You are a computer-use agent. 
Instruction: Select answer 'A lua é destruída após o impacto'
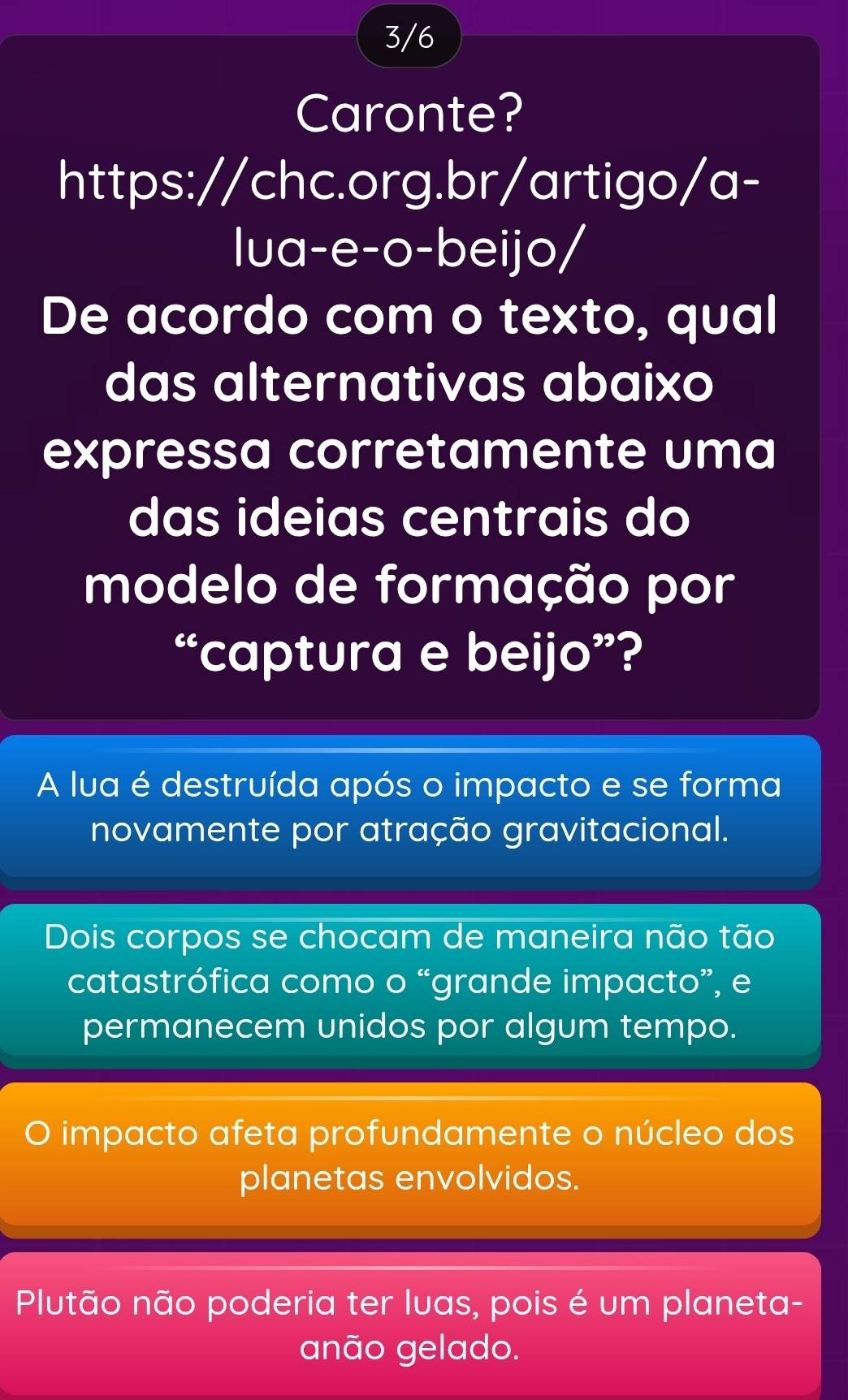pos(410,806)
